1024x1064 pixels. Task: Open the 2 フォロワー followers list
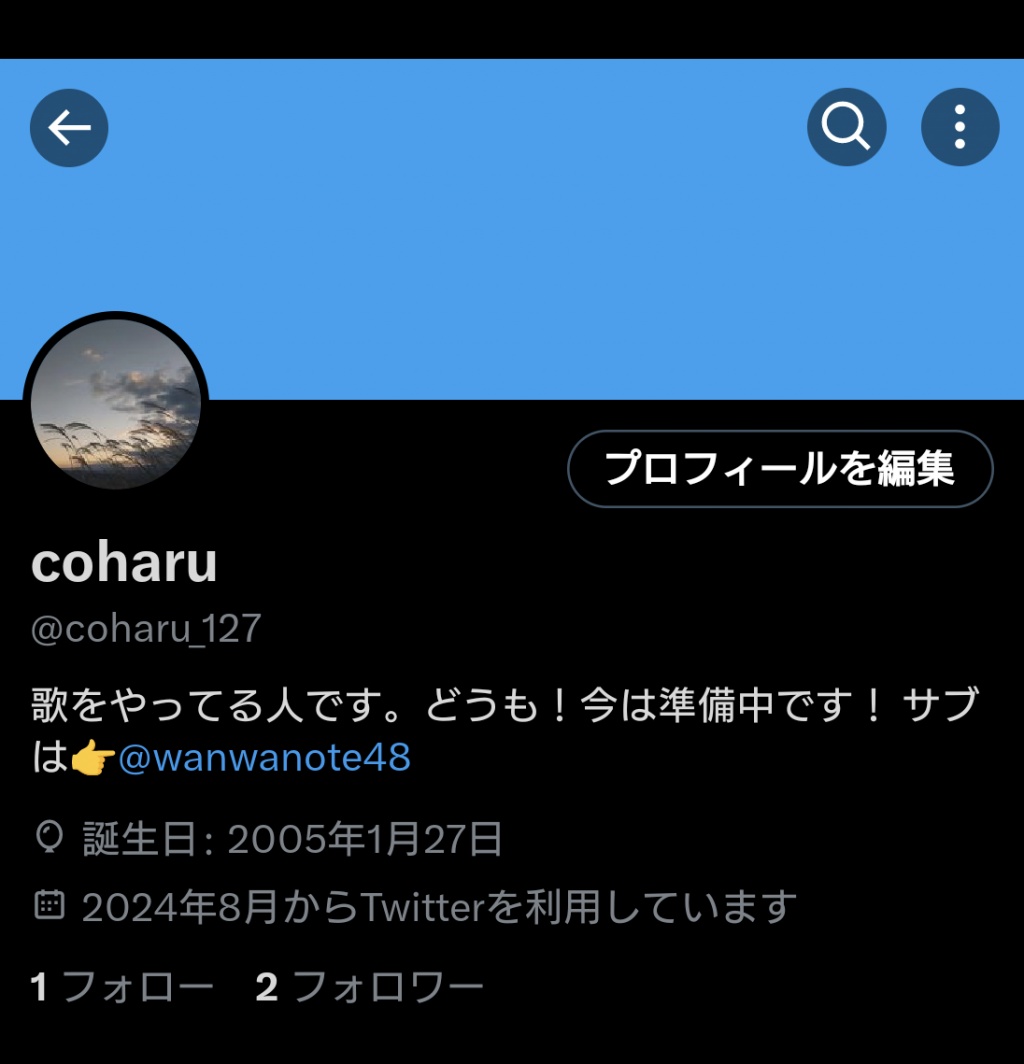(370, 988)
